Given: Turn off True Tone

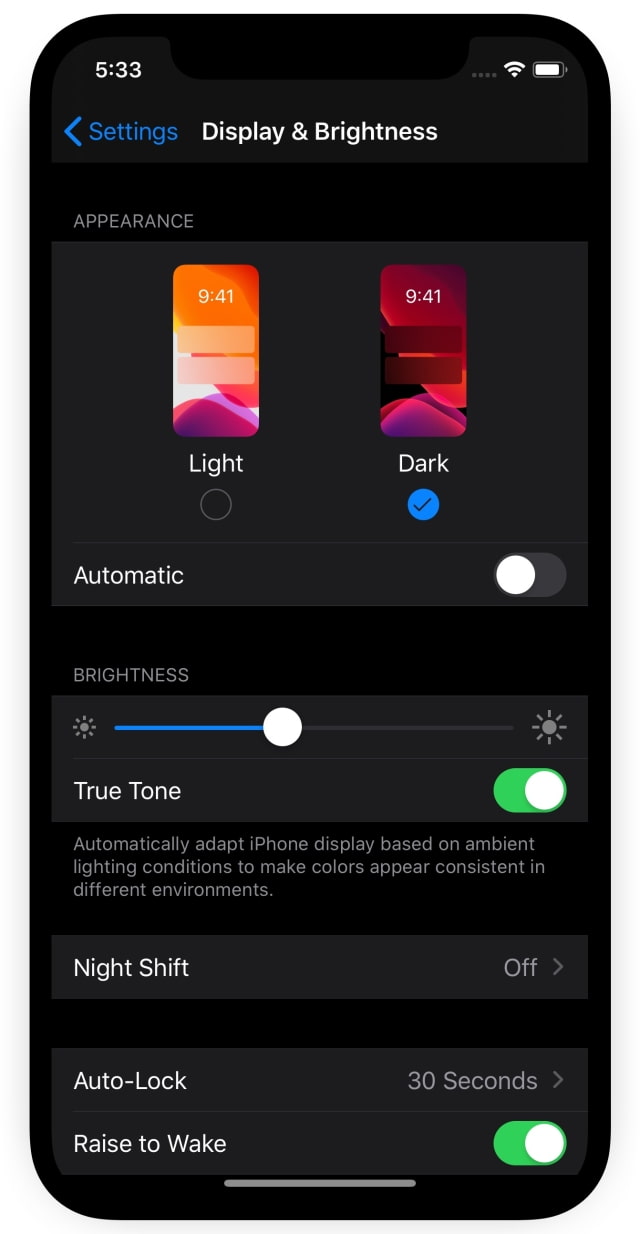Looking at the screenshot, I should [x=529, y=791].
